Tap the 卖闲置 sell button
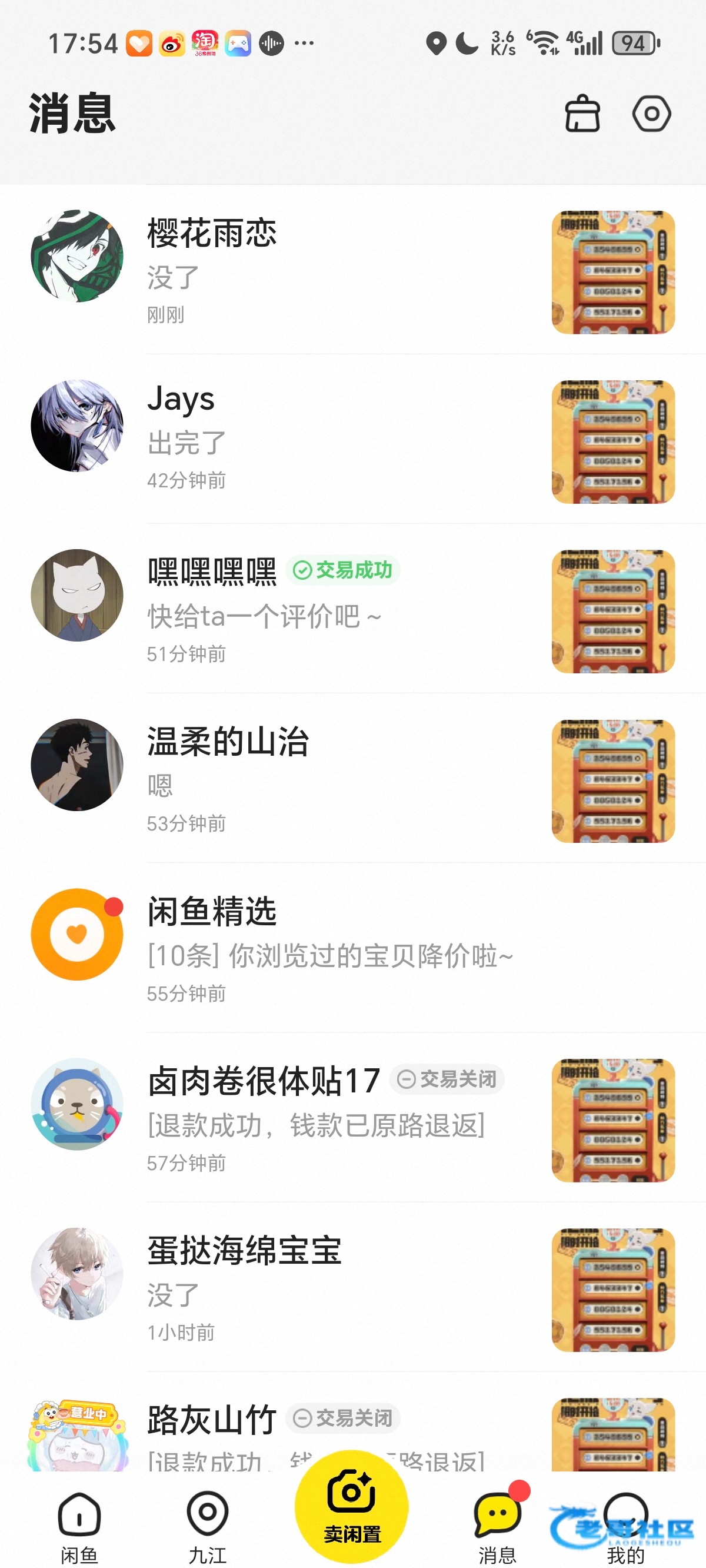Image resolution: width=706 pixels, height=1568 pixels. [x=352, y=1507]
